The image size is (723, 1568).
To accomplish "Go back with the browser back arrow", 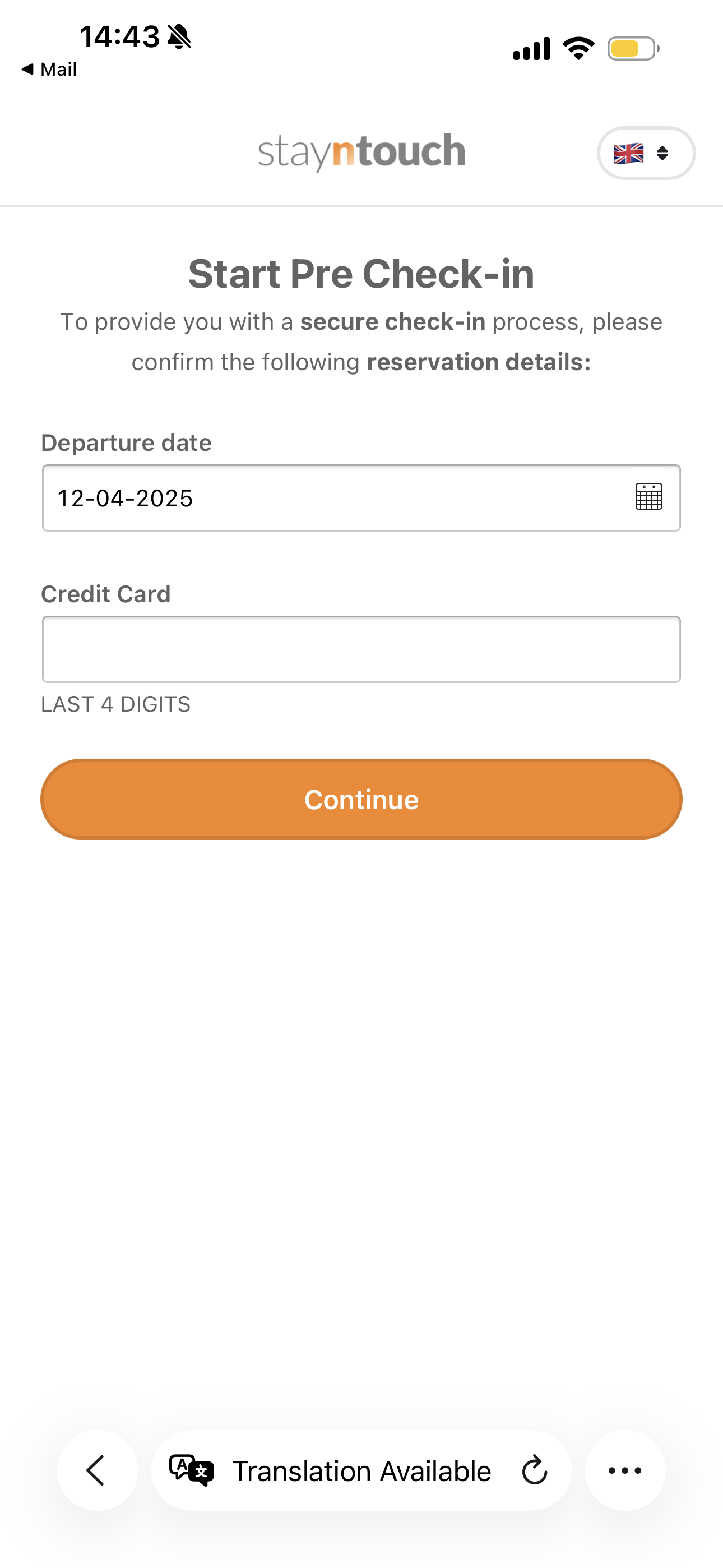I will [x=98, y=1470].
